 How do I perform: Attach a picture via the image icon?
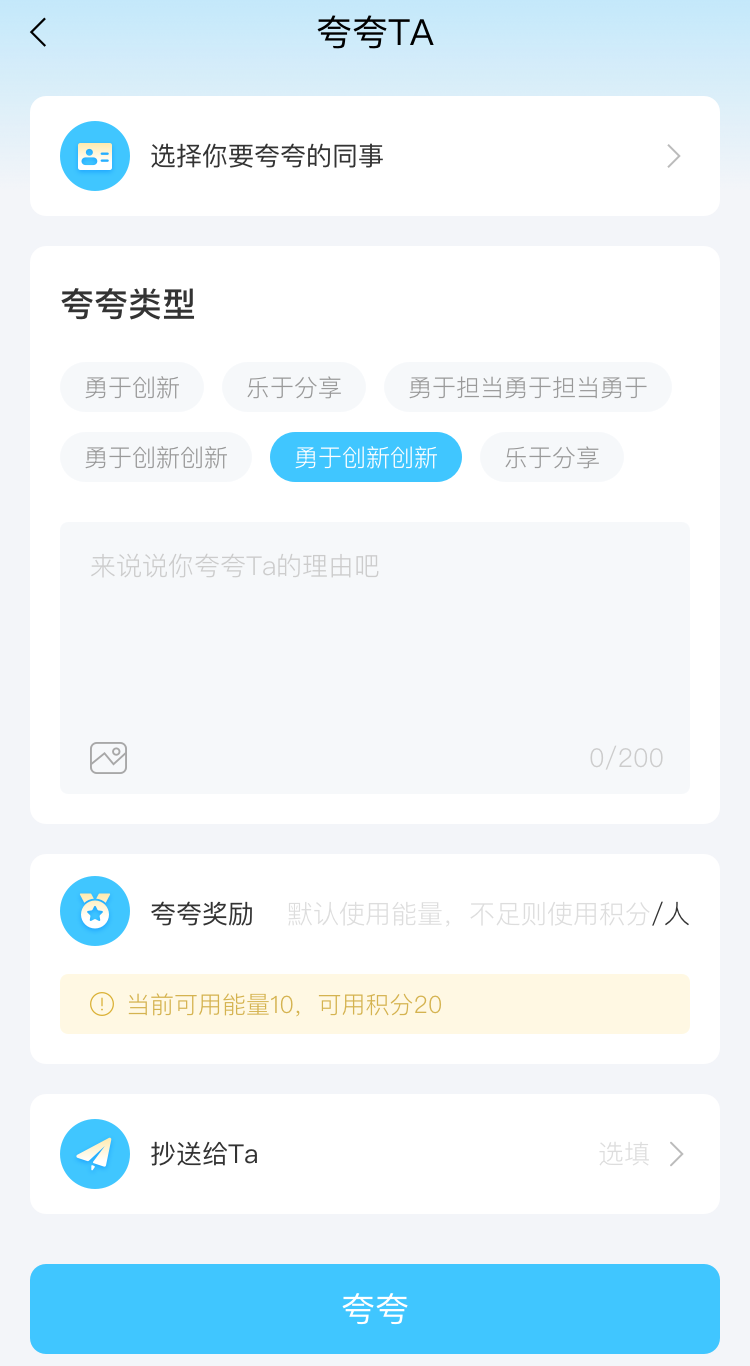[x=108, y=758]
